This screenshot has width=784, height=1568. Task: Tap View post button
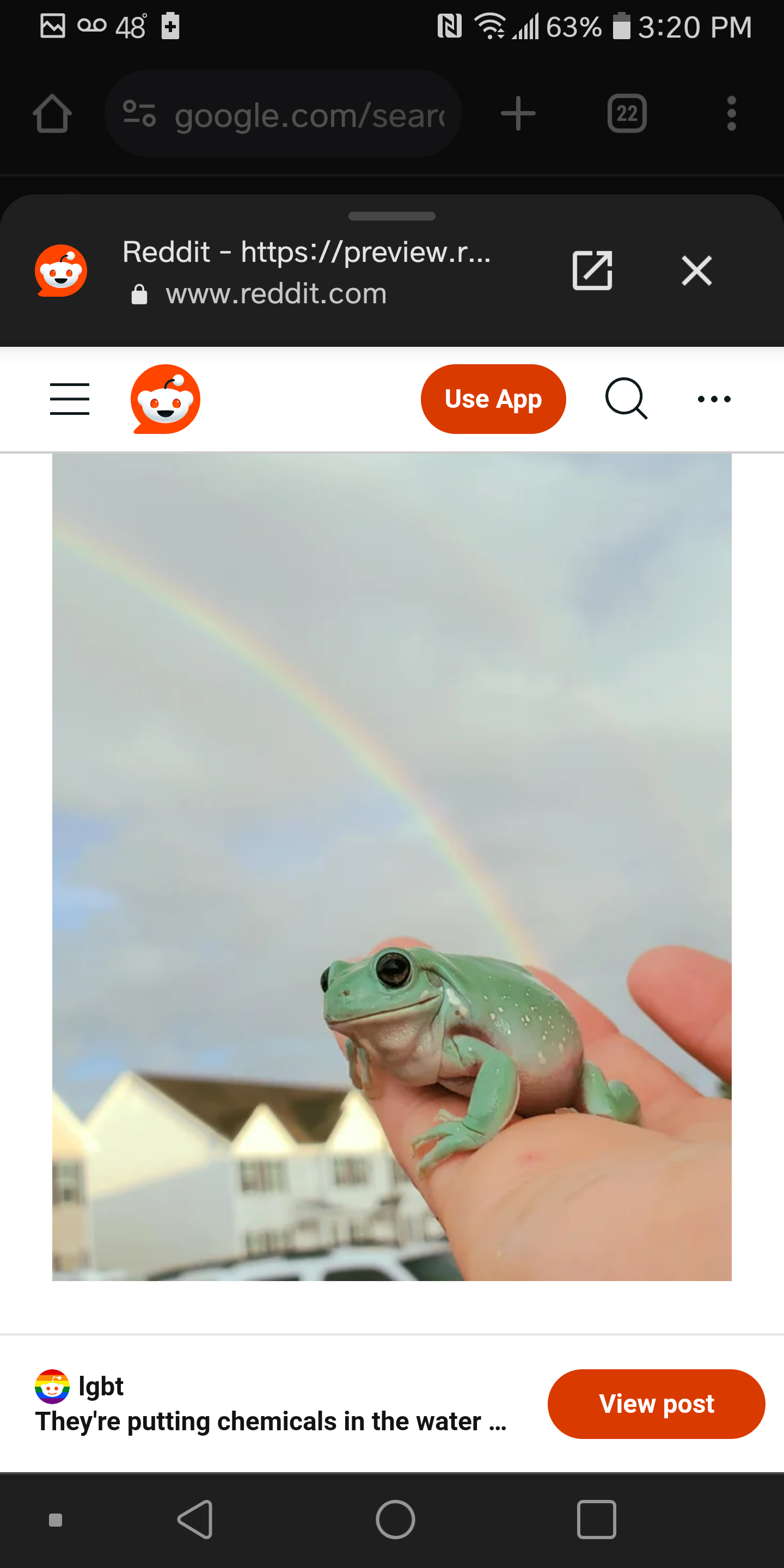(656, 1404)
